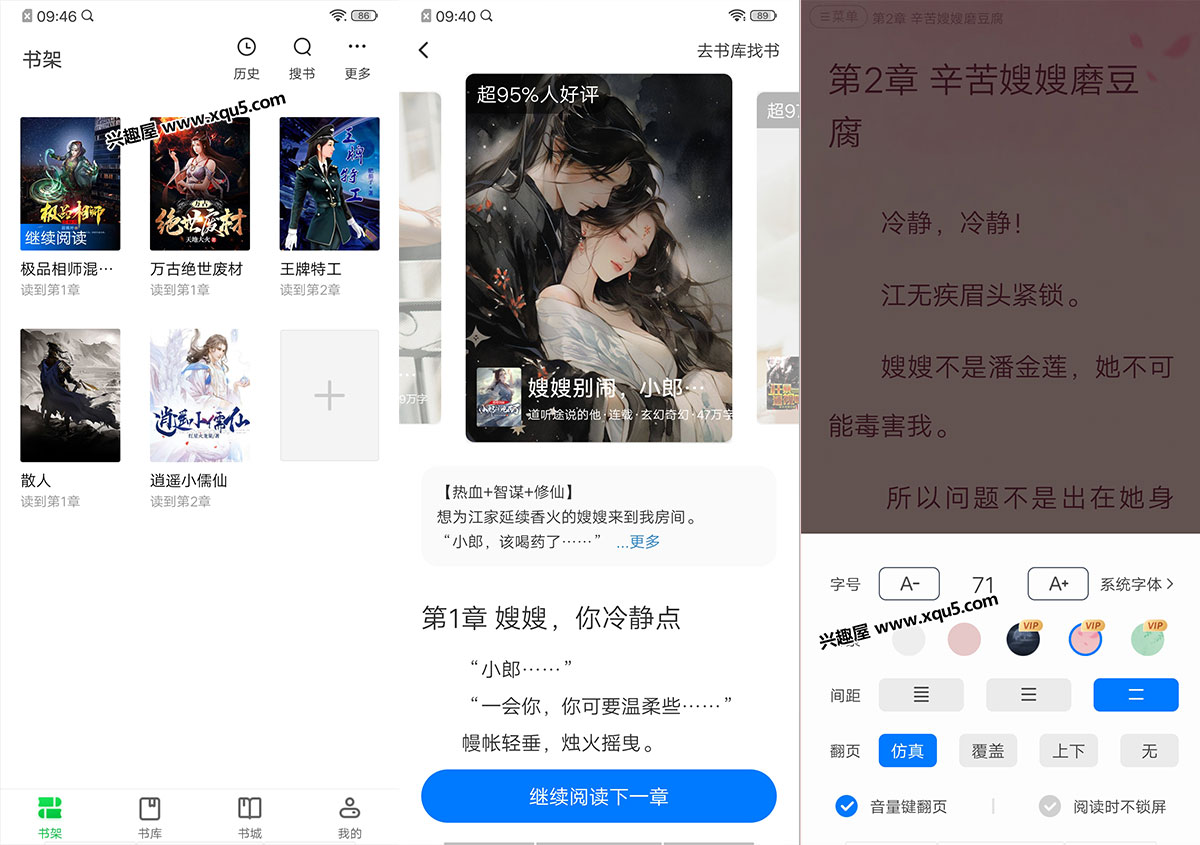Viewport: 1200px width, 845px height.
Task: Open the book 逍遥小儒仙
Action: 200,396
